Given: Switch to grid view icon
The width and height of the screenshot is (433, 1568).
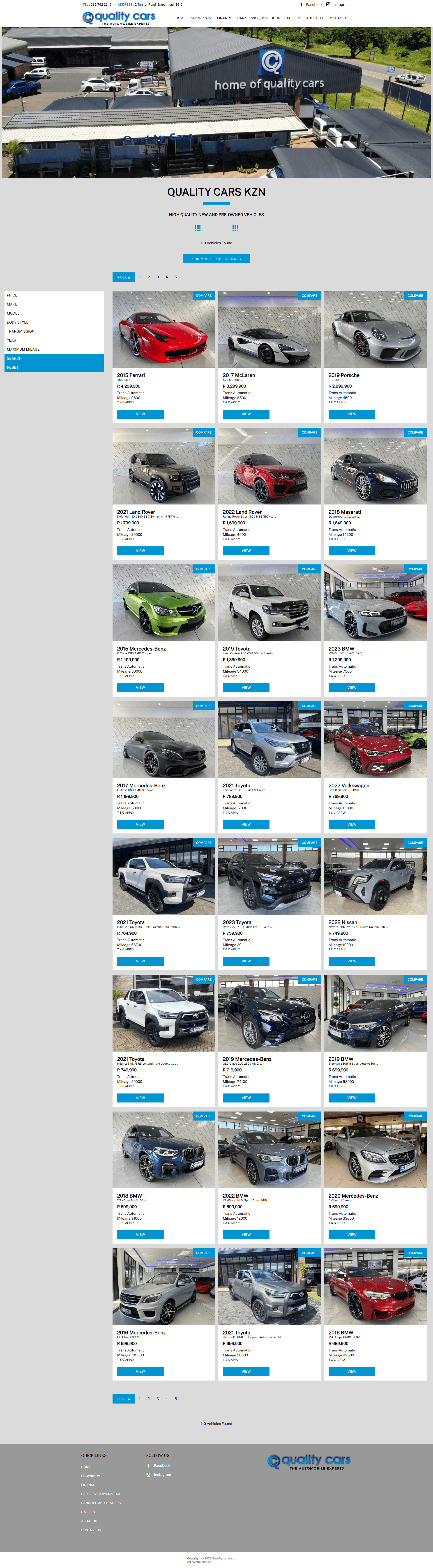Looking at the screenshot, I should [x=235, y=228].
